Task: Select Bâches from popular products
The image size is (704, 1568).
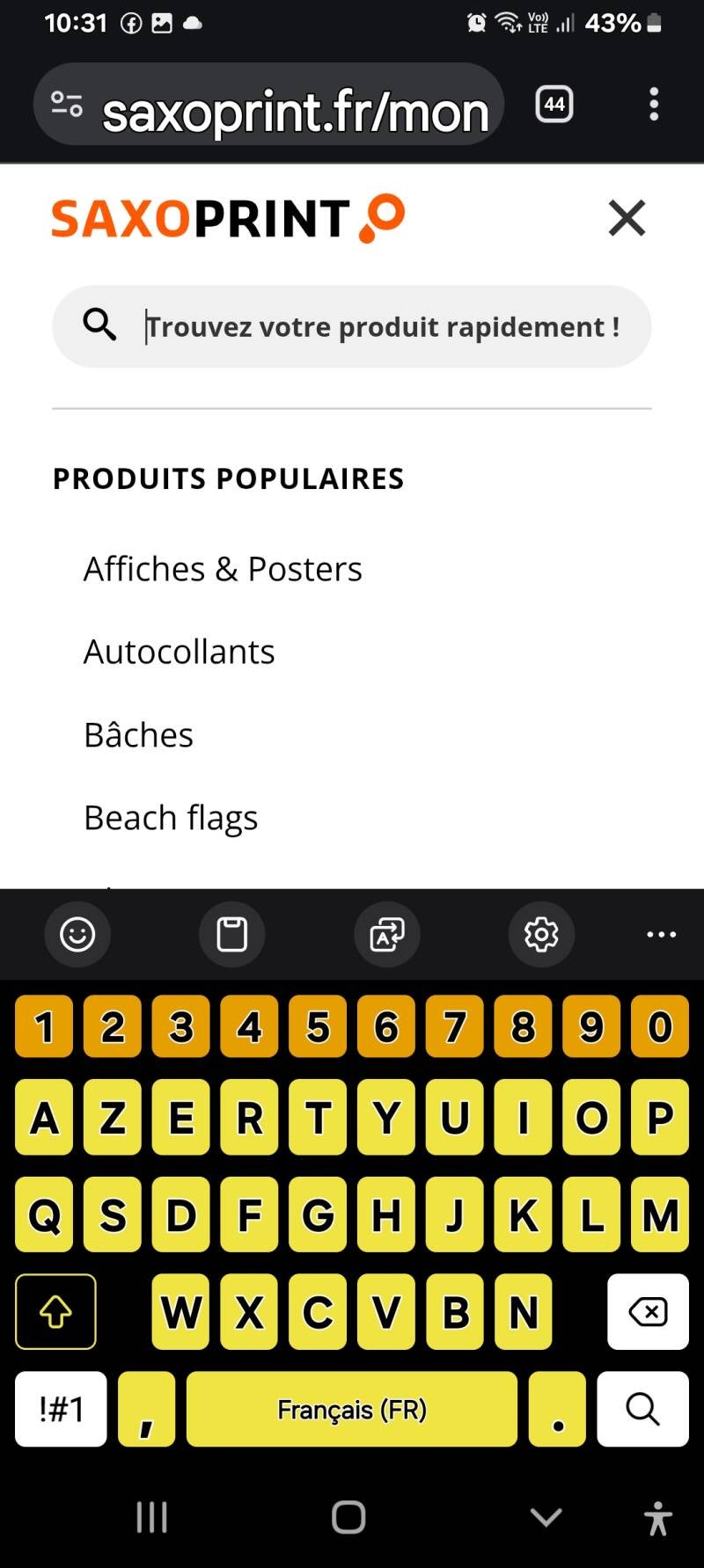Action: [x=138, y=734]
